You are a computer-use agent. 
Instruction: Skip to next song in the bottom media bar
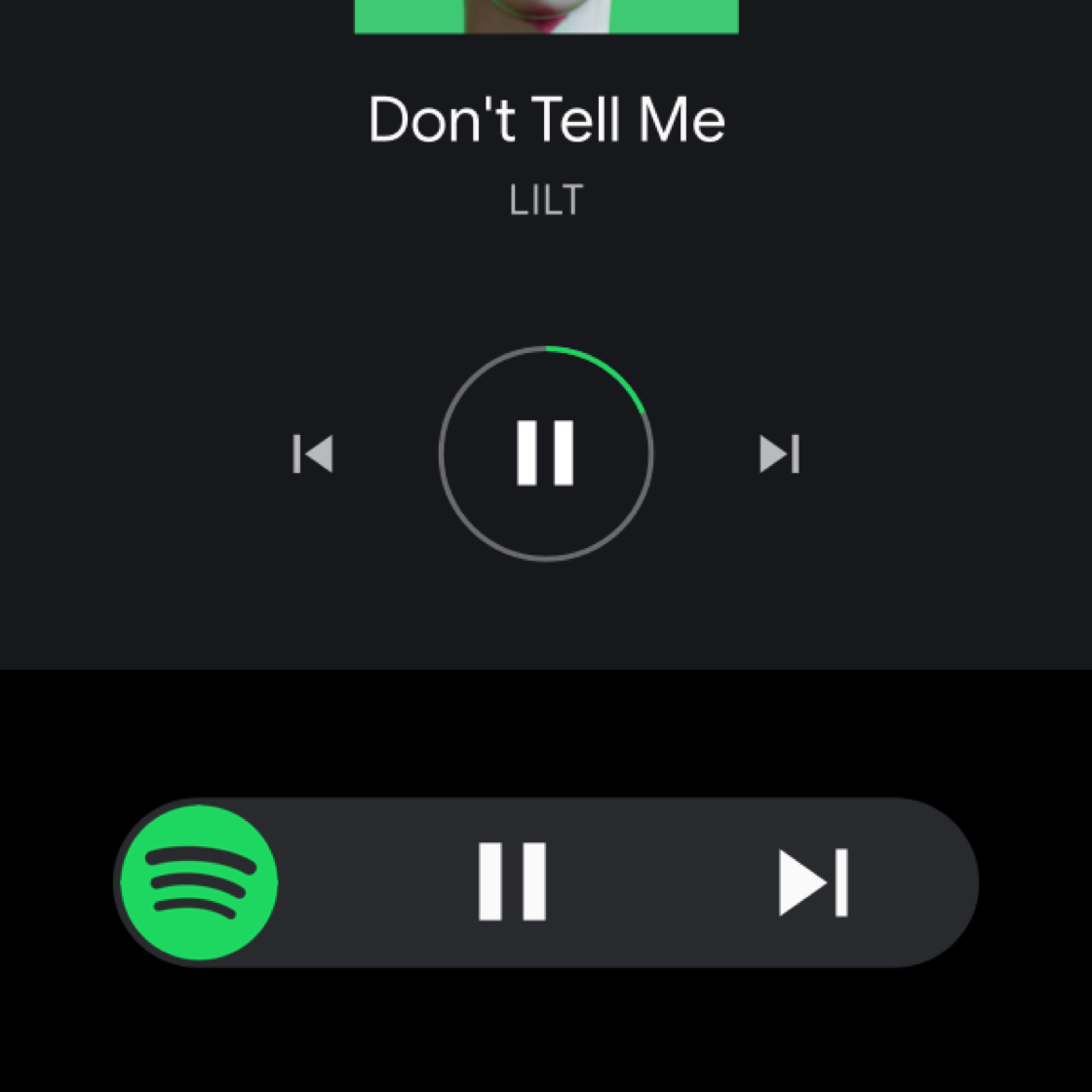(x=813, y=882)
